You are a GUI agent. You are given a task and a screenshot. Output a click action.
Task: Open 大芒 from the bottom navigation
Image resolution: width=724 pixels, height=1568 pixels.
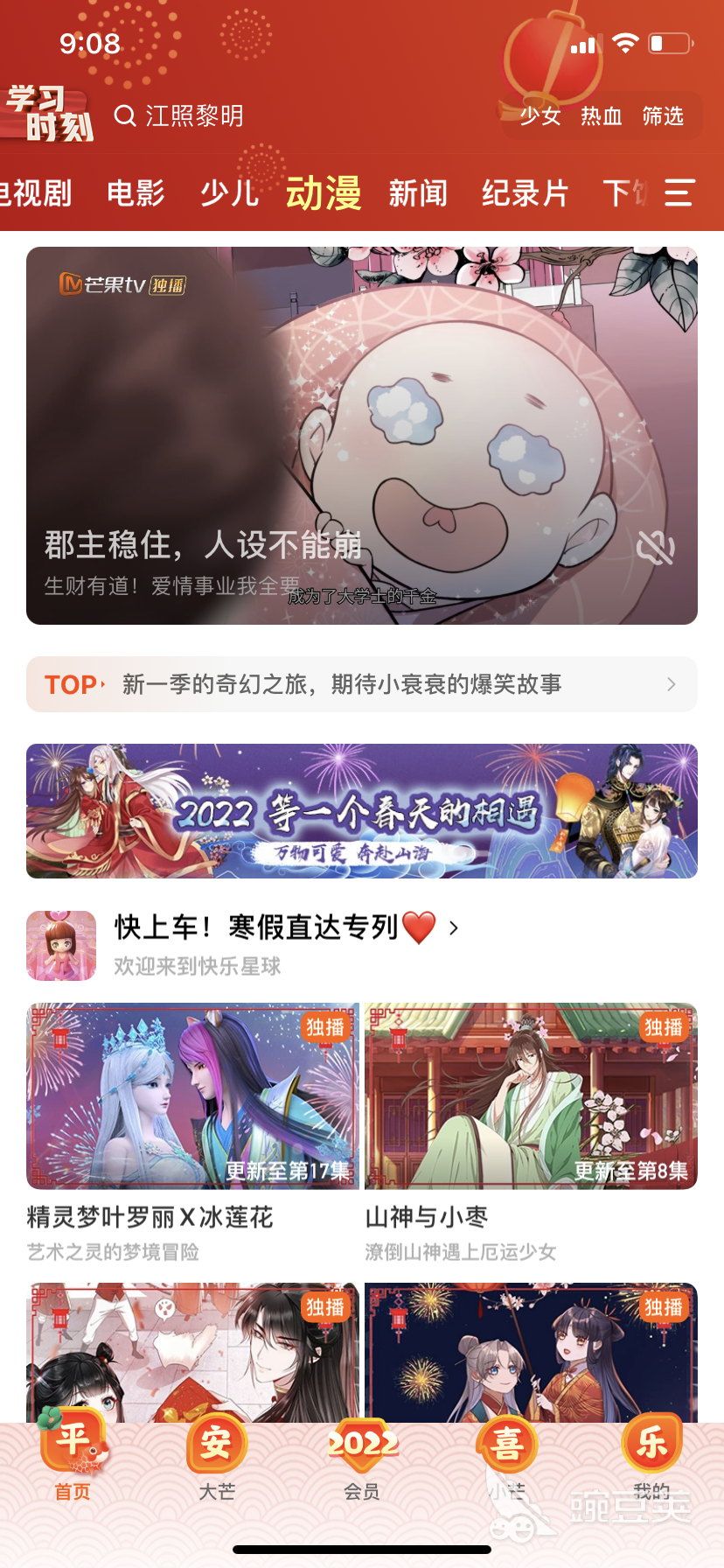point(217,1452)
